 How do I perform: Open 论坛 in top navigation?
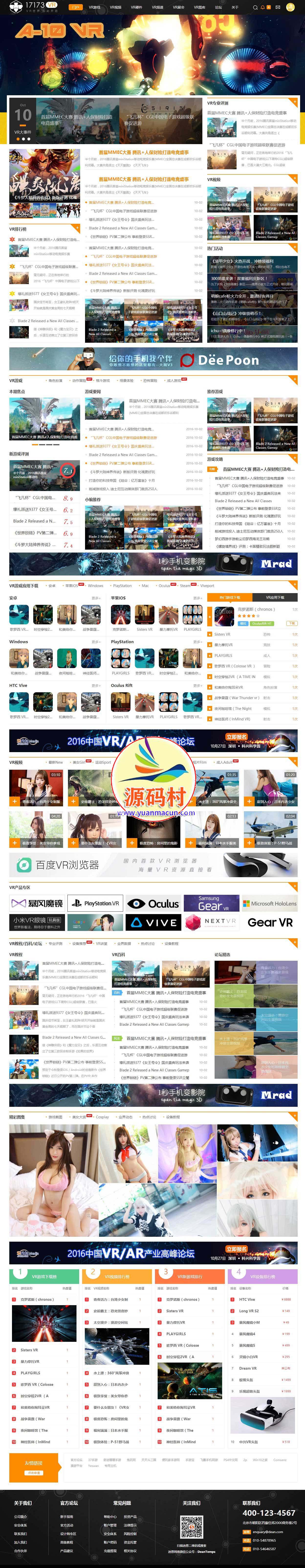pyautogui.click(x=218, y=7)
